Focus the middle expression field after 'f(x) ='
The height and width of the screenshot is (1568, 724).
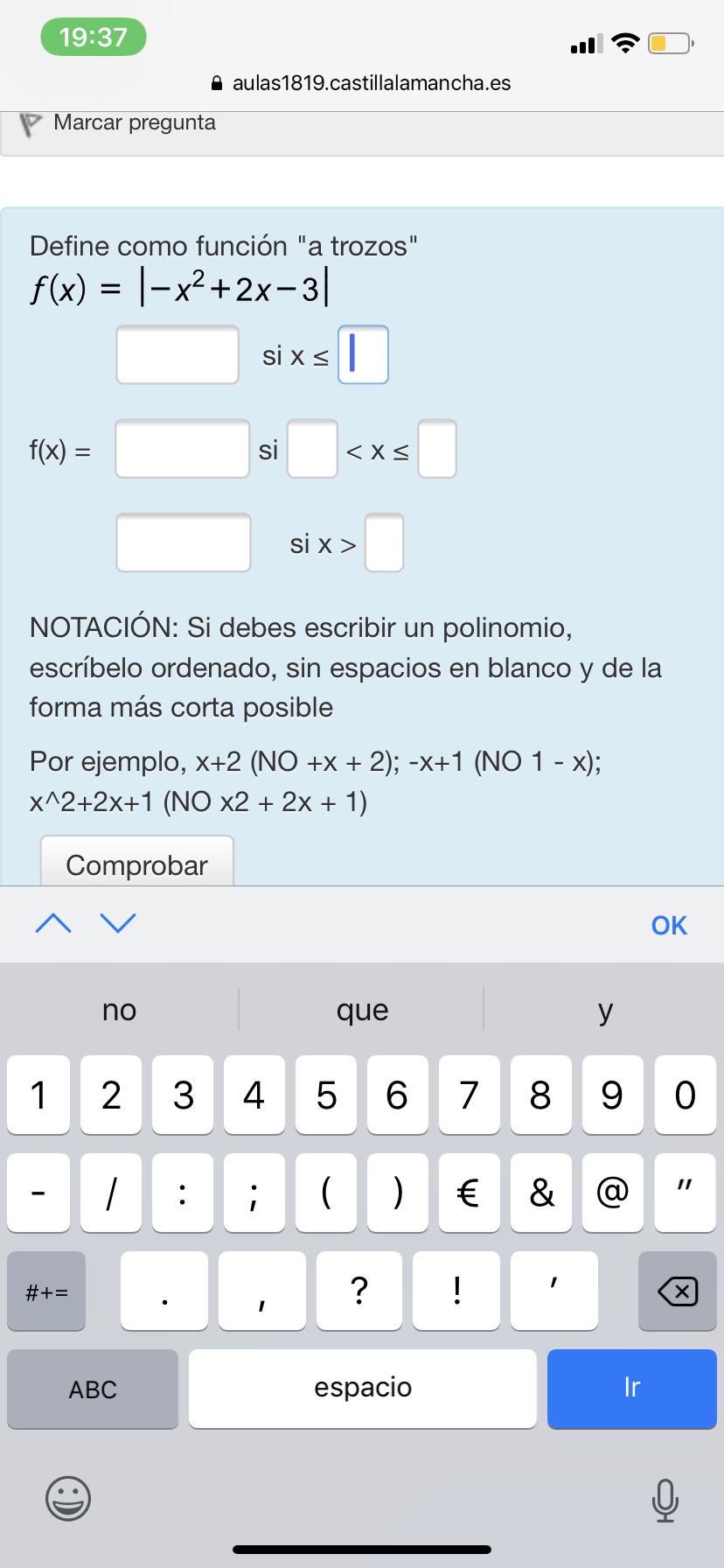(183, 449)
